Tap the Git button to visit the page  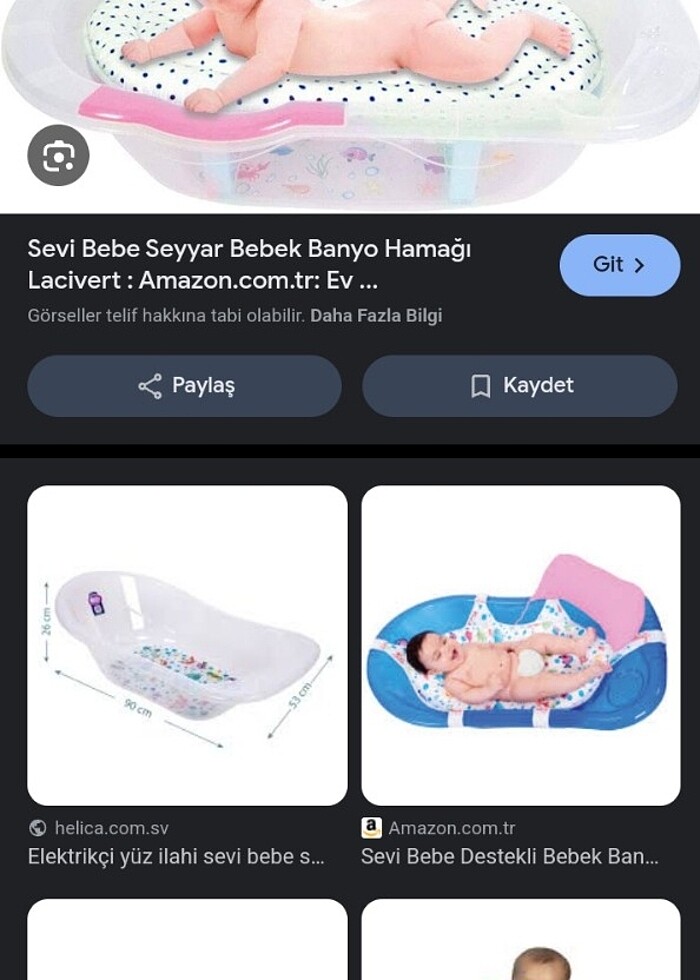619,265
